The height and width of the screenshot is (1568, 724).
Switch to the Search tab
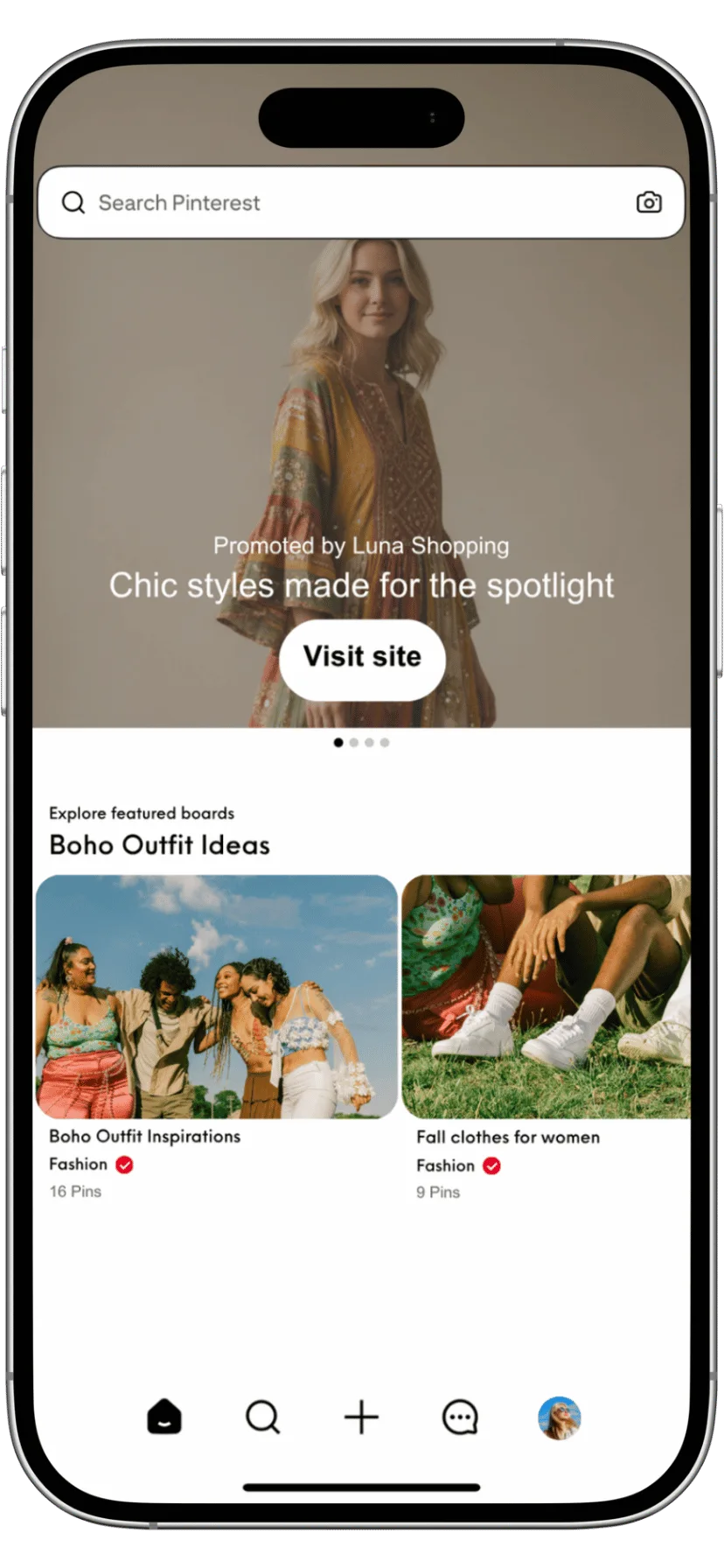tap(262, 1417)
